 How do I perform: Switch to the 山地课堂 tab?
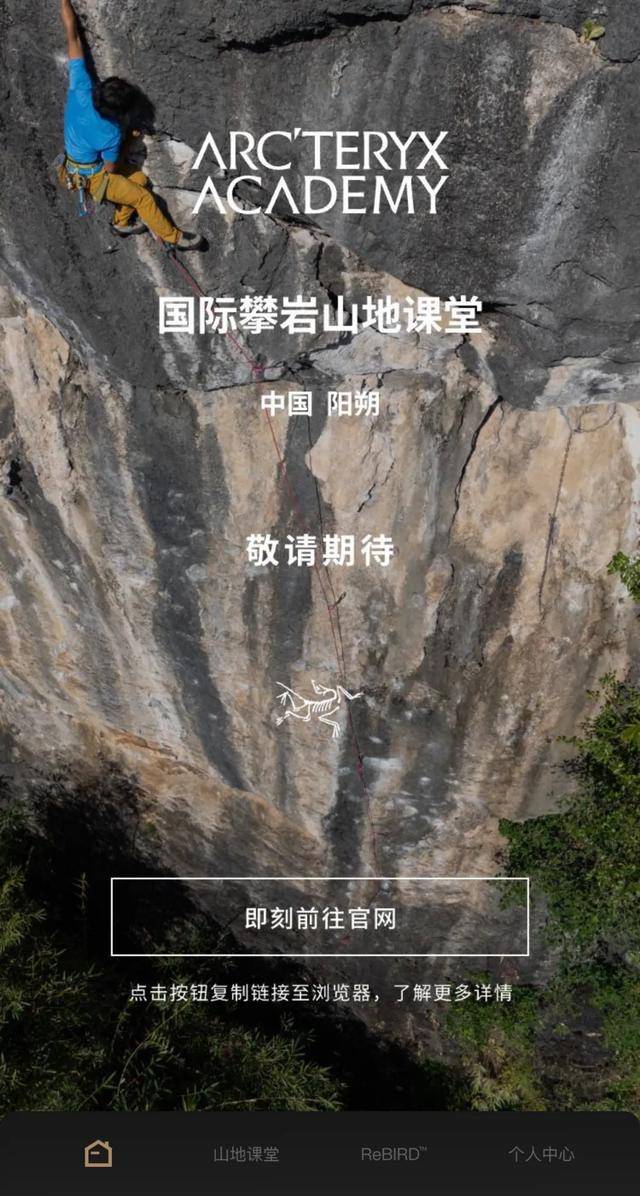click(x=246, y=1154)
